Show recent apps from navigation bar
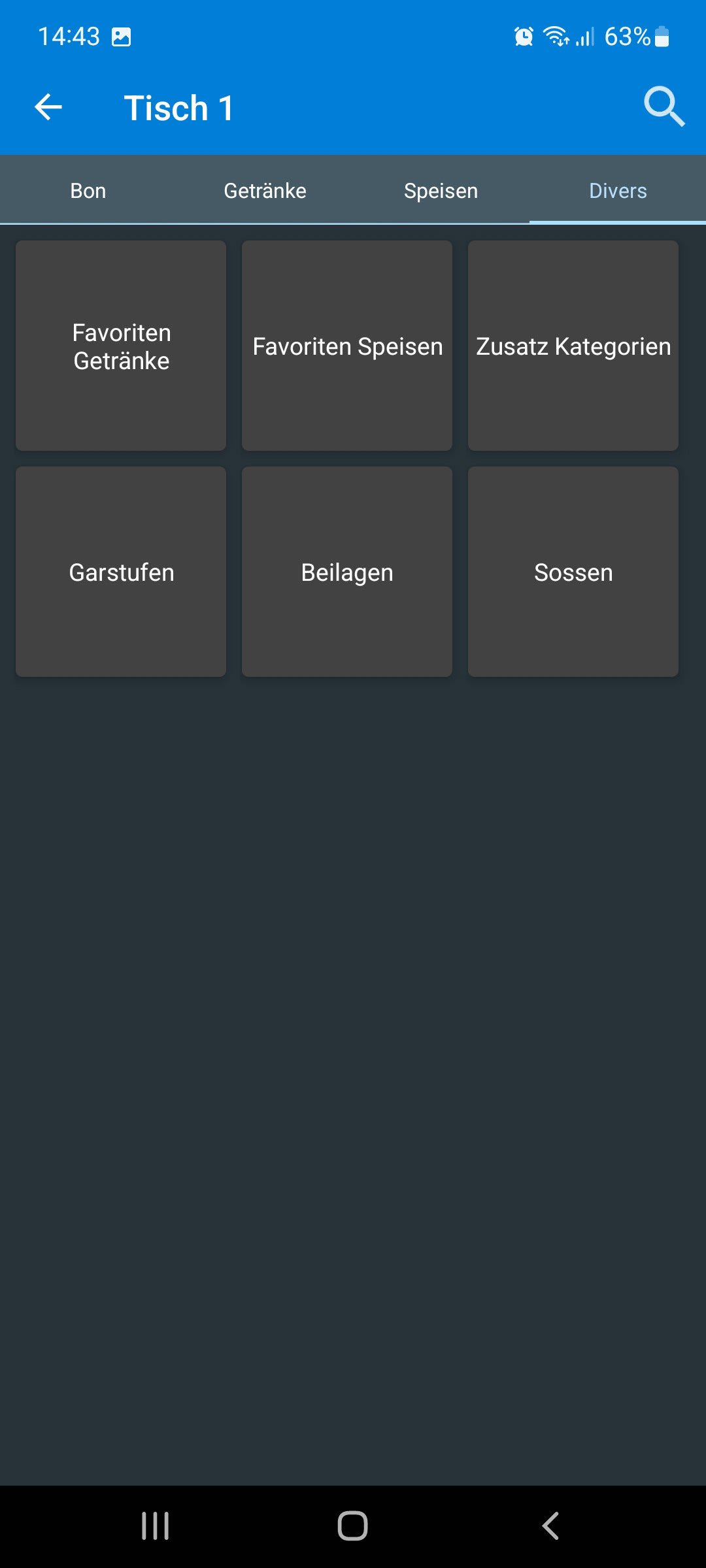The height and width of the screenshot is (1568, 706). pyautogui.click(x=155, y=1526)
